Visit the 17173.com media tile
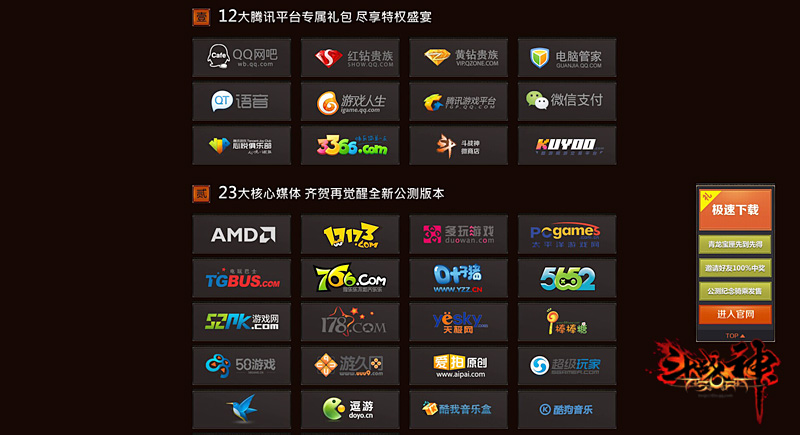The height and width of the screenshot is (435, 800). (x=350, y=234)
